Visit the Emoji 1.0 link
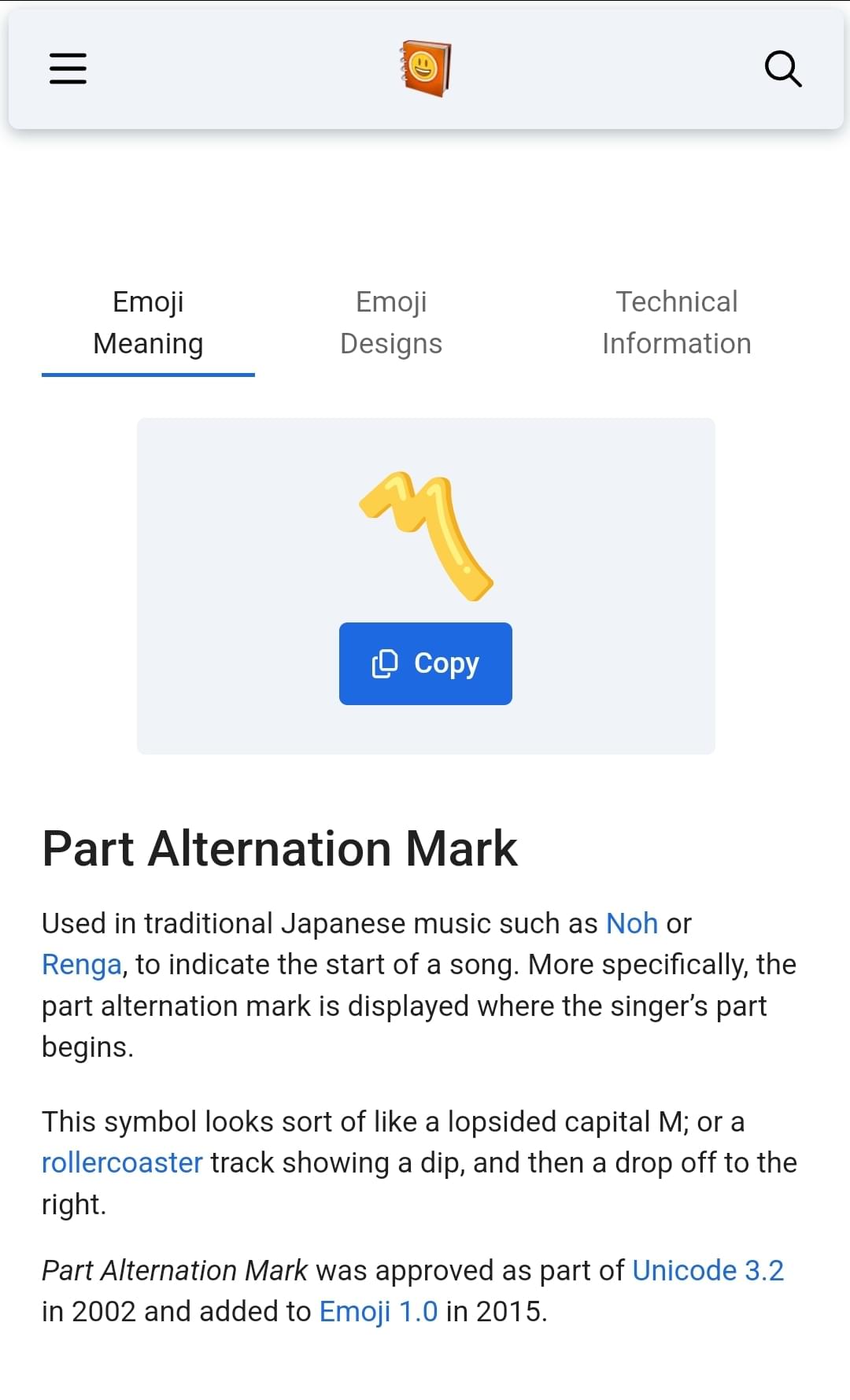Viewport: 850px width, 1400px height. pos(376,1311)
